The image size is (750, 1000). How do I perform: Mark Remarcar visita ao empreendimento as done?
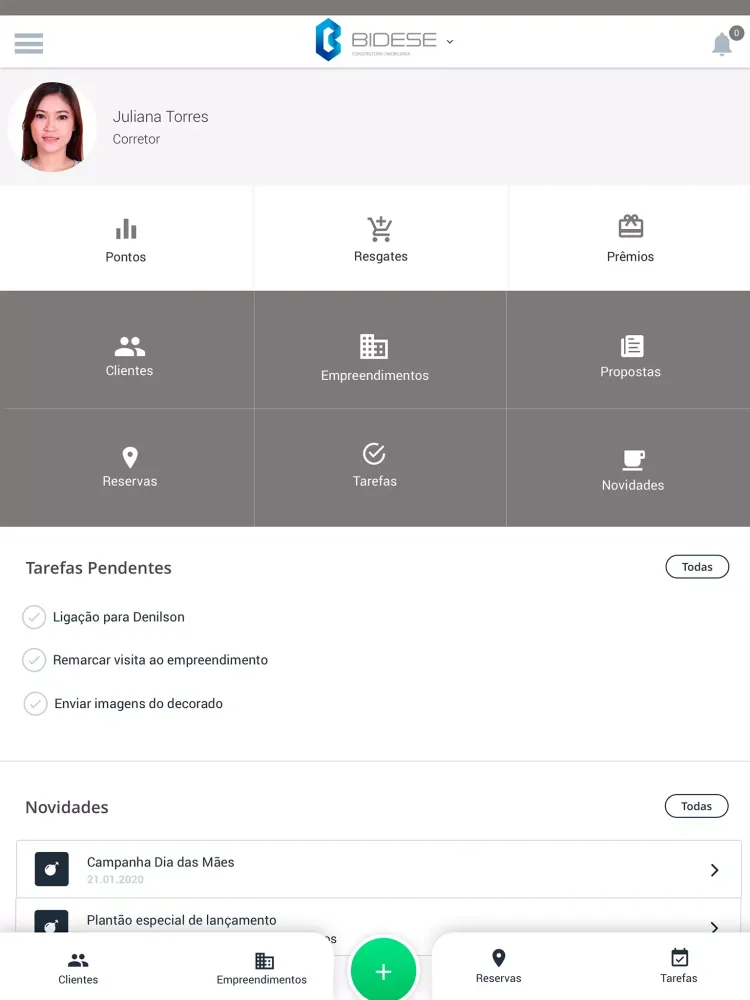point(34,660)
